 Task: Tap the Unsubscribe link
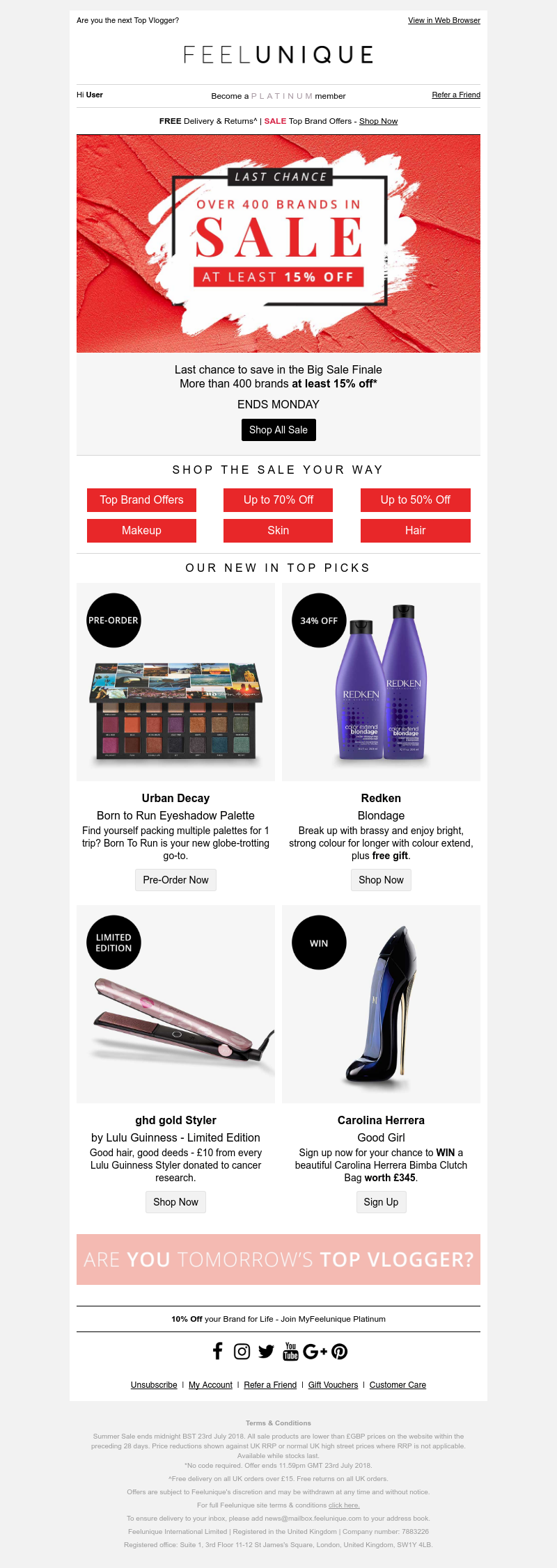tap(154, 1385)
